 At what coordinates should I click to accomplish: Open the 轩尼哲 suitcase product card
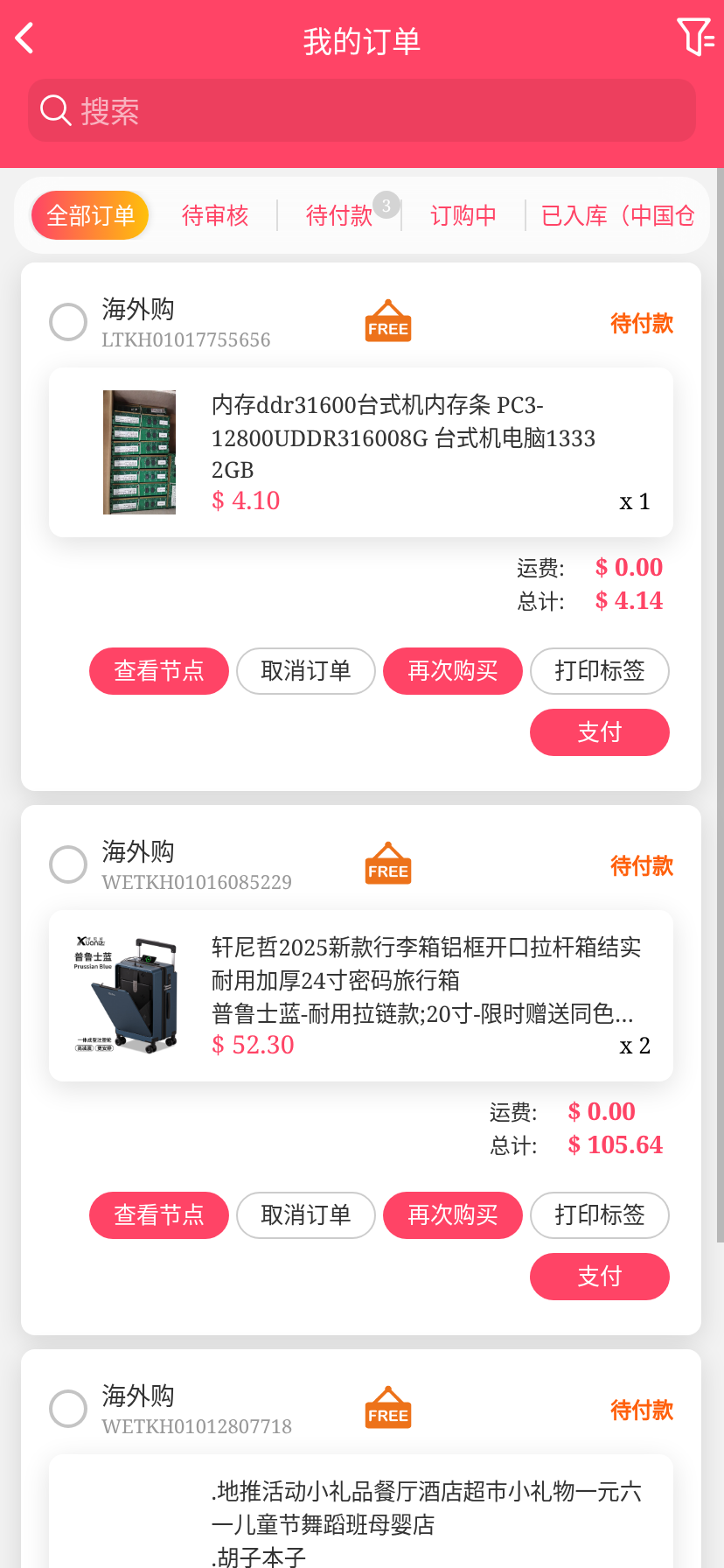click(x=360, y=996)
